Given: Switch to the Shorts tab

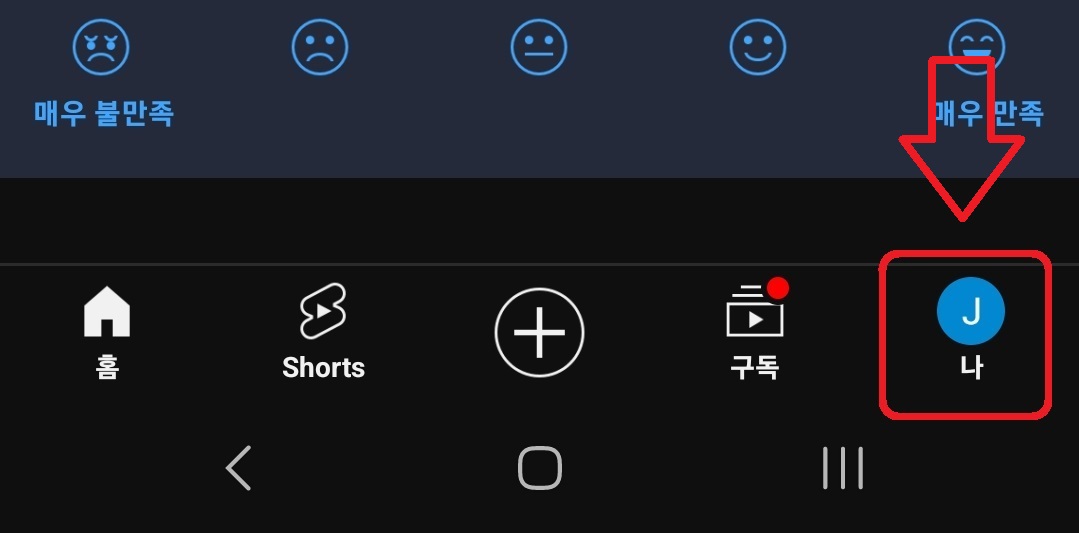Looking at the screenshot, I should click(323, 332).
